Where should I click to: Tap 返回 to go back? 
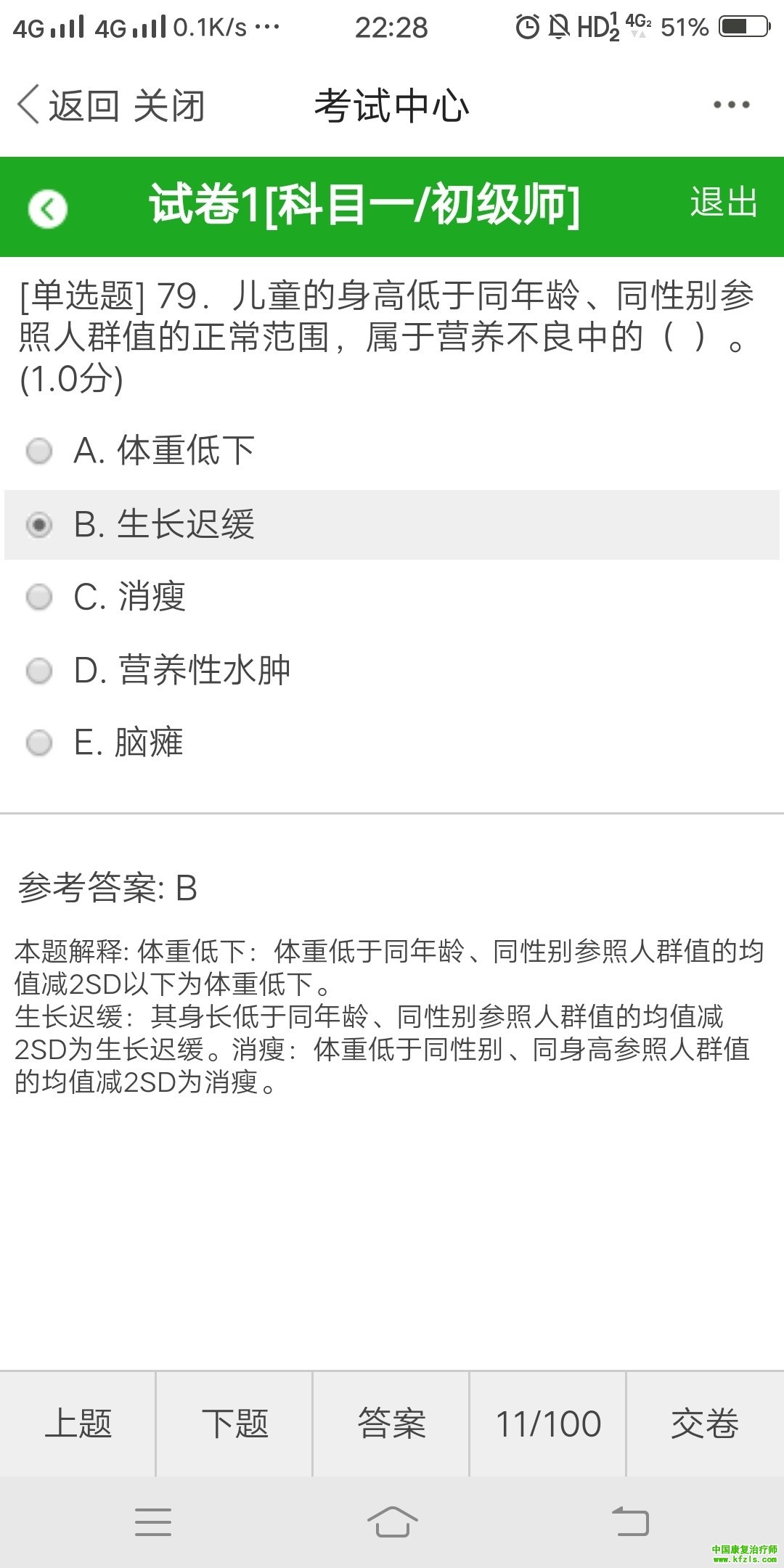(x=69, y=106)
